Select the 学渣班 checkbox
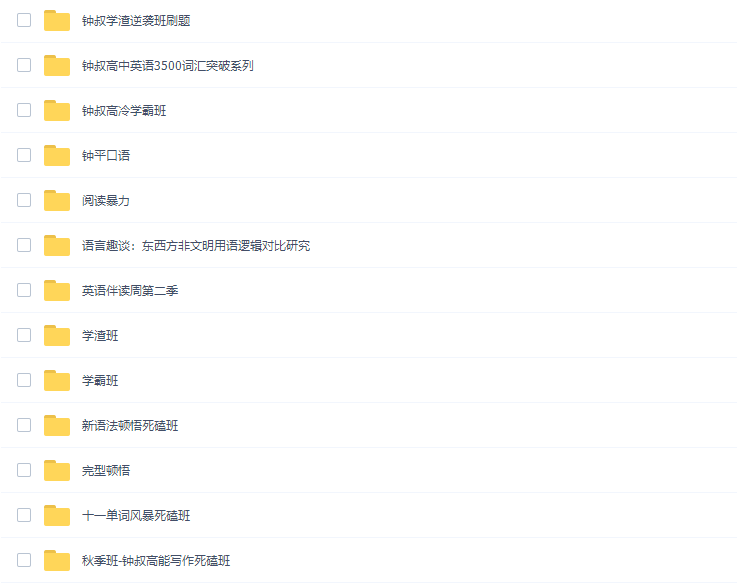The image size is (737, 585). [x=24, y=335]
